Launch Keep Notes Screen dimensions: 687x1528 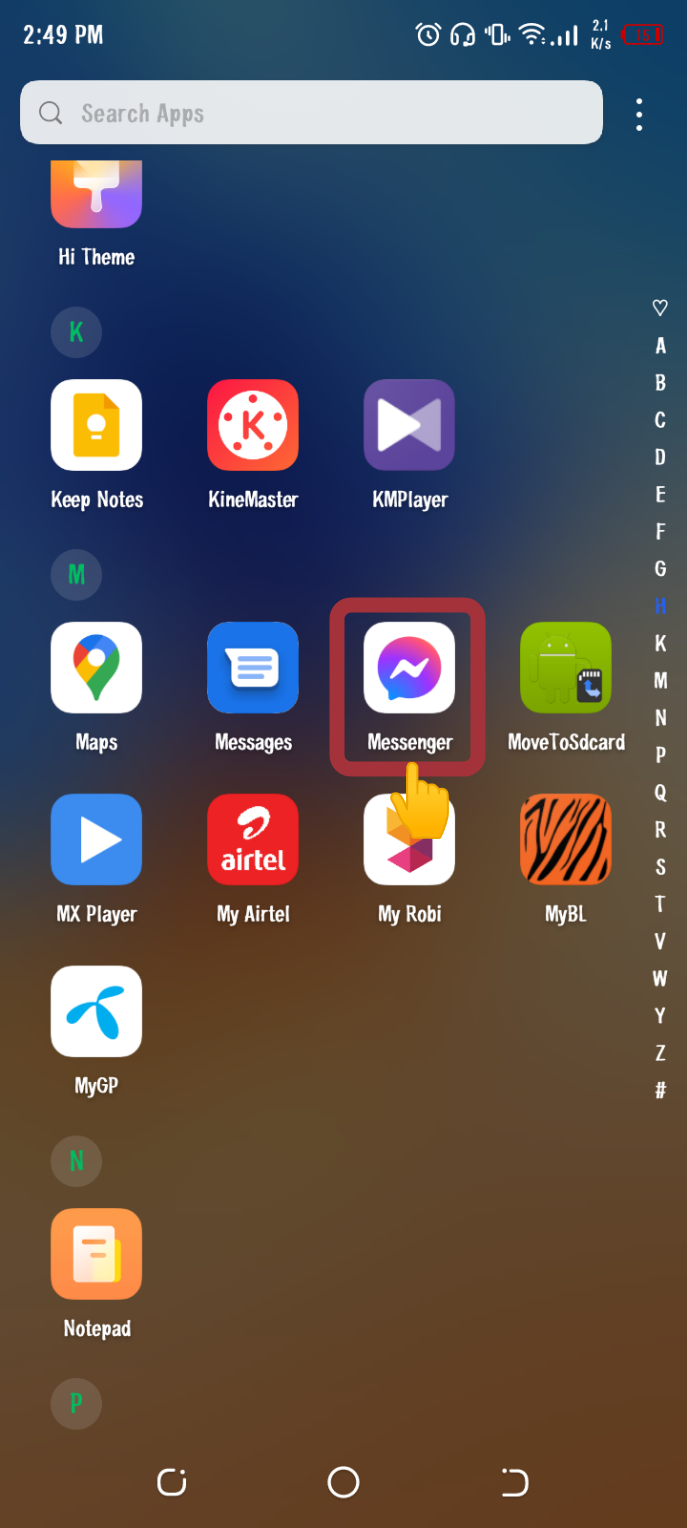[x=96, y=425]
